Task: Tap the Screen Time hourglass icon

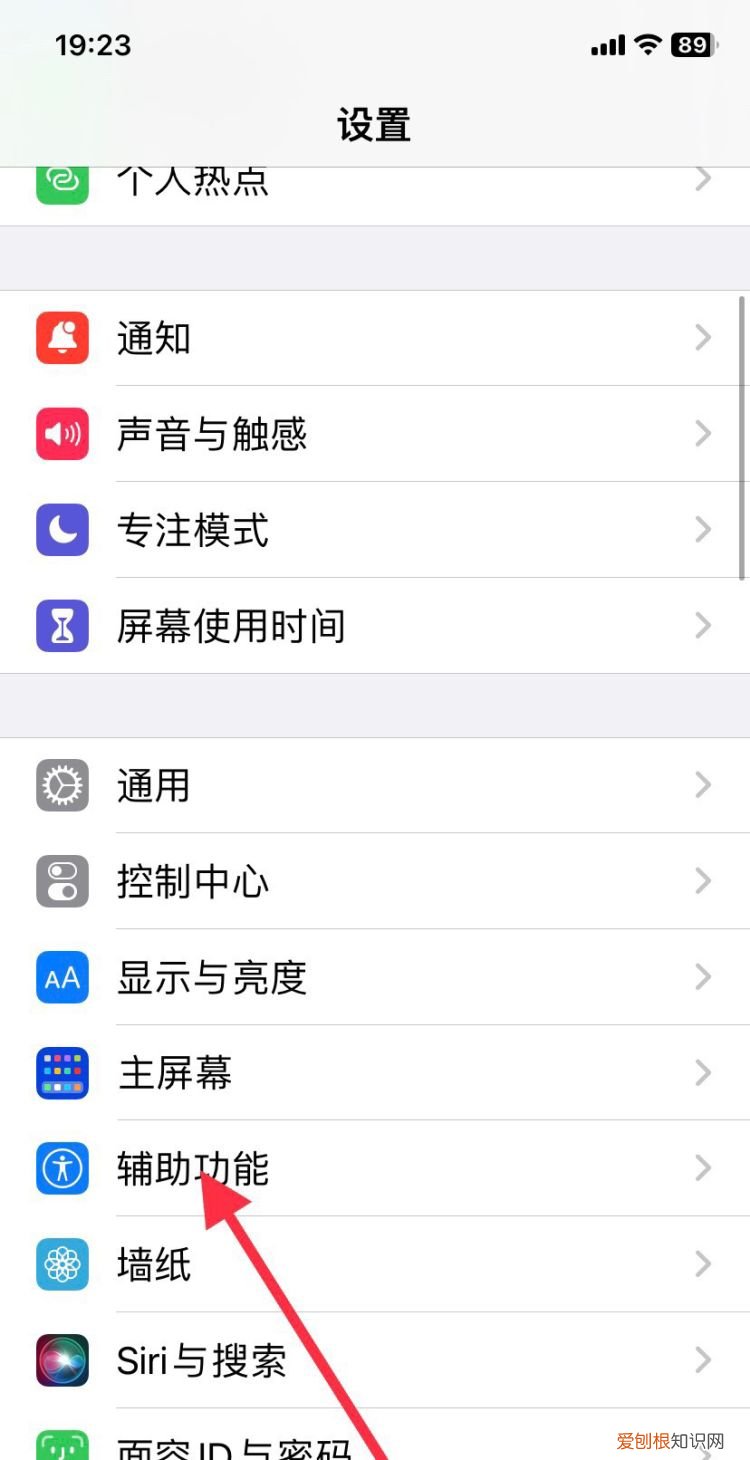Action: (x=62, y=626)
